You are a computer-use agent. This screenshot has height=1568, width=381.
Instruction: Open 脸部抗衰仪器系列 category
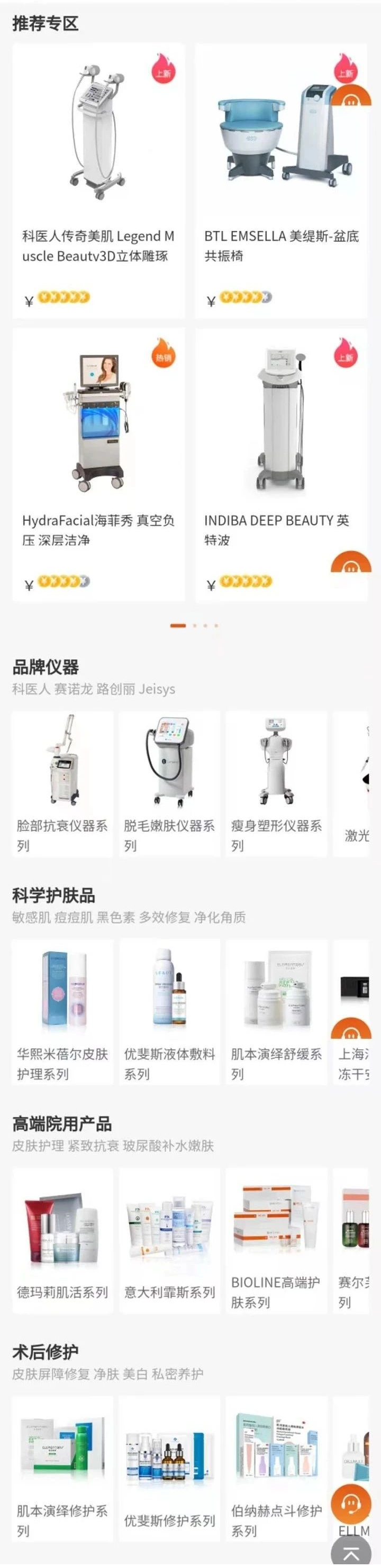(x=62, y=783)
